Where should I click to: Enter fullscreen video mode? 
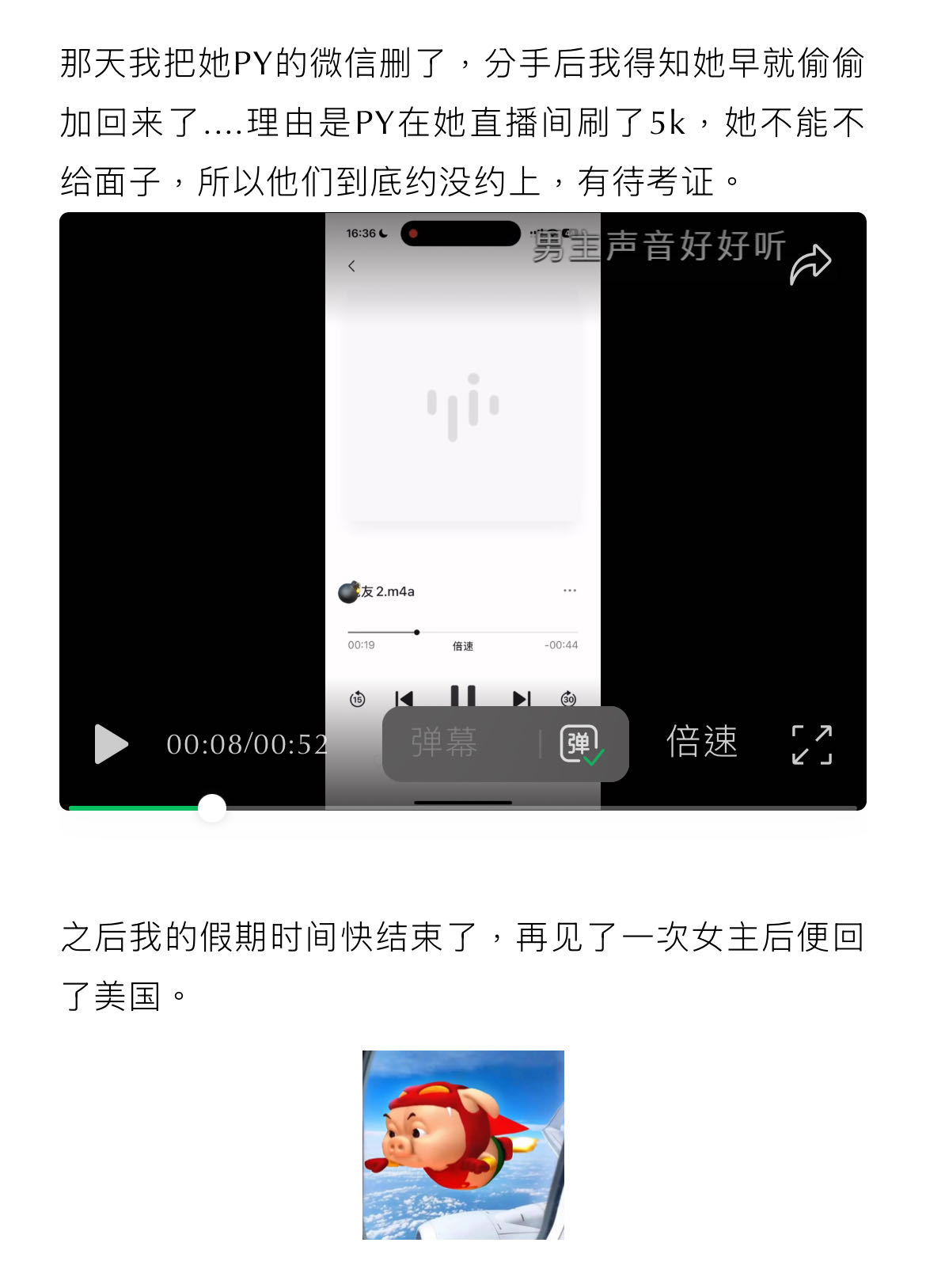tap(812, 745)
